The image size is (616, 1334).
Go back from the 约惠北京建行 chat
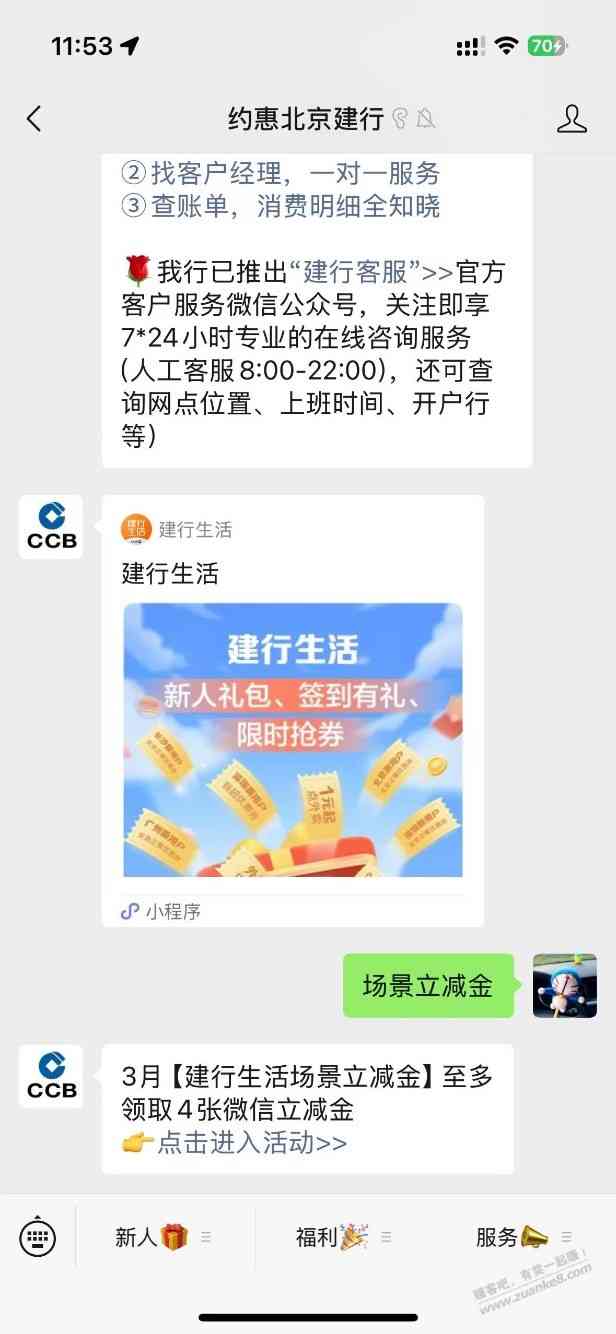click(34, 119)
